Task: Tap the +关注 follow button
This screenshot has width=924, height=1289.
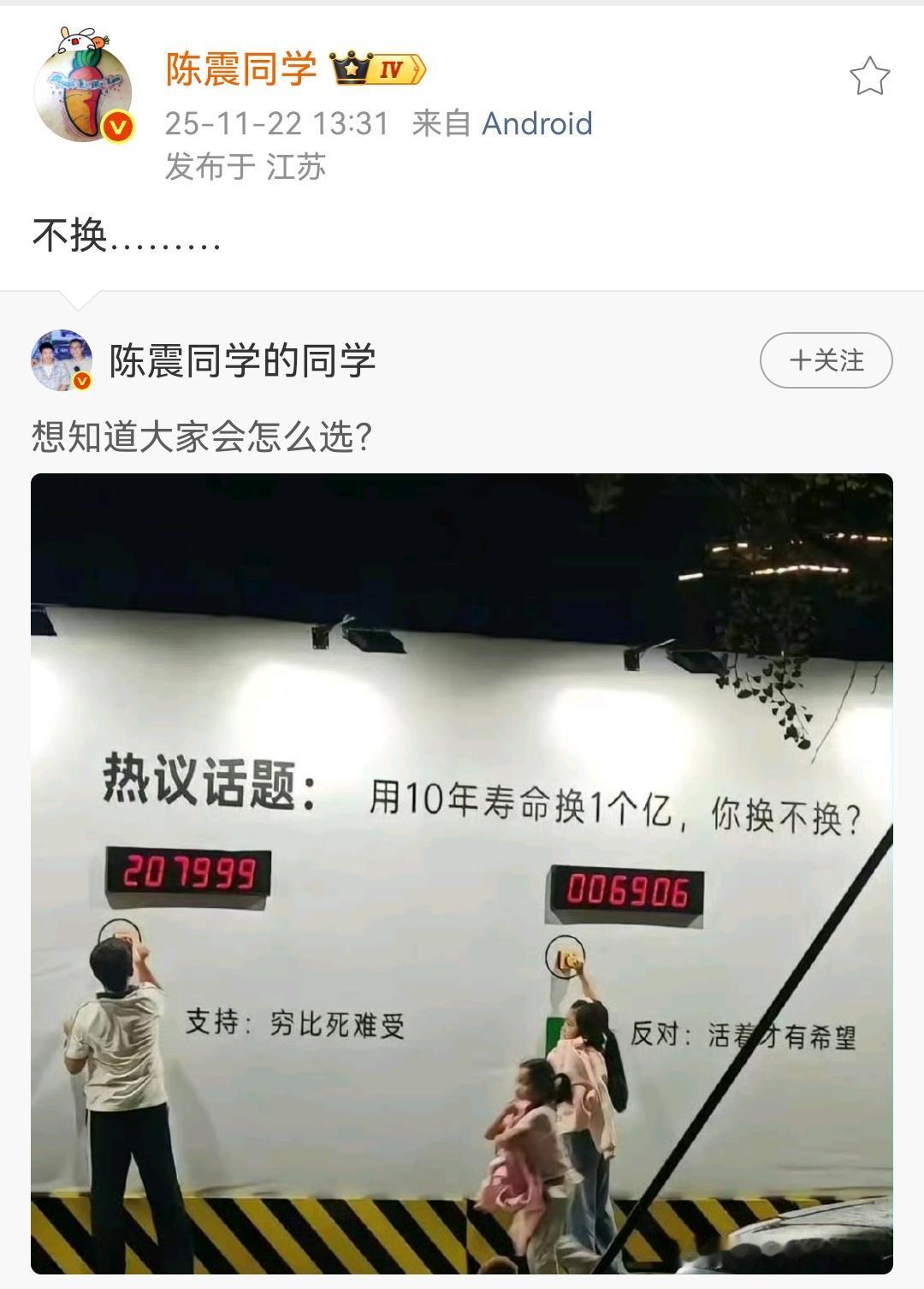Action: 826,359
